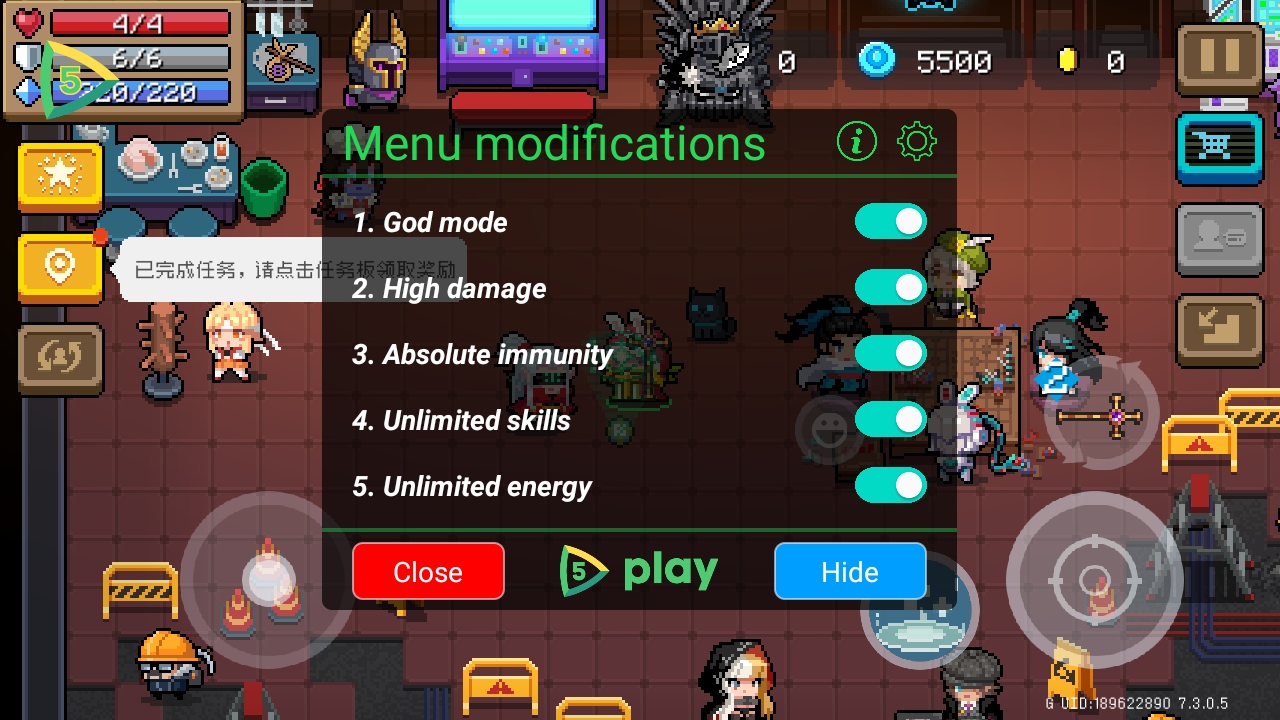This screenshot has width=1280, height=720.
Task: Tap the brown download arrow button
Action: (1219, 330)
